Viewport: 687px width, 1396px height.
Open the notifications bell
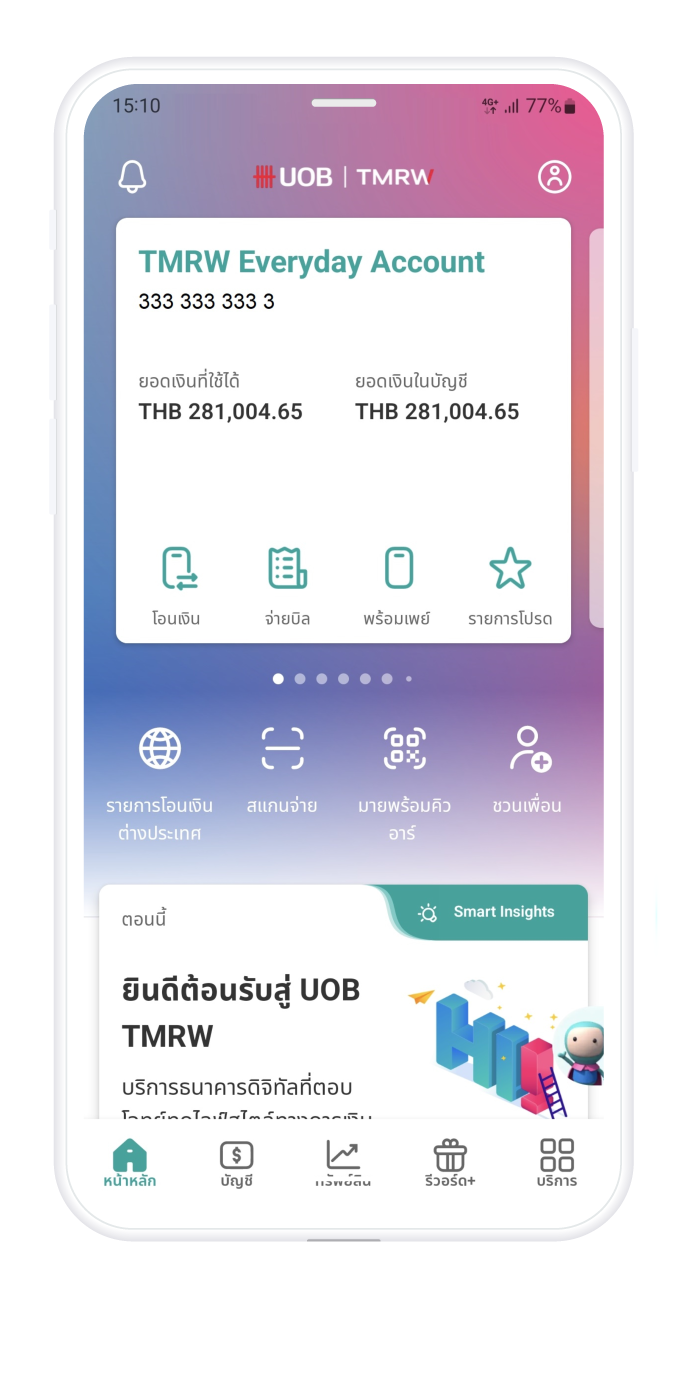132,176
